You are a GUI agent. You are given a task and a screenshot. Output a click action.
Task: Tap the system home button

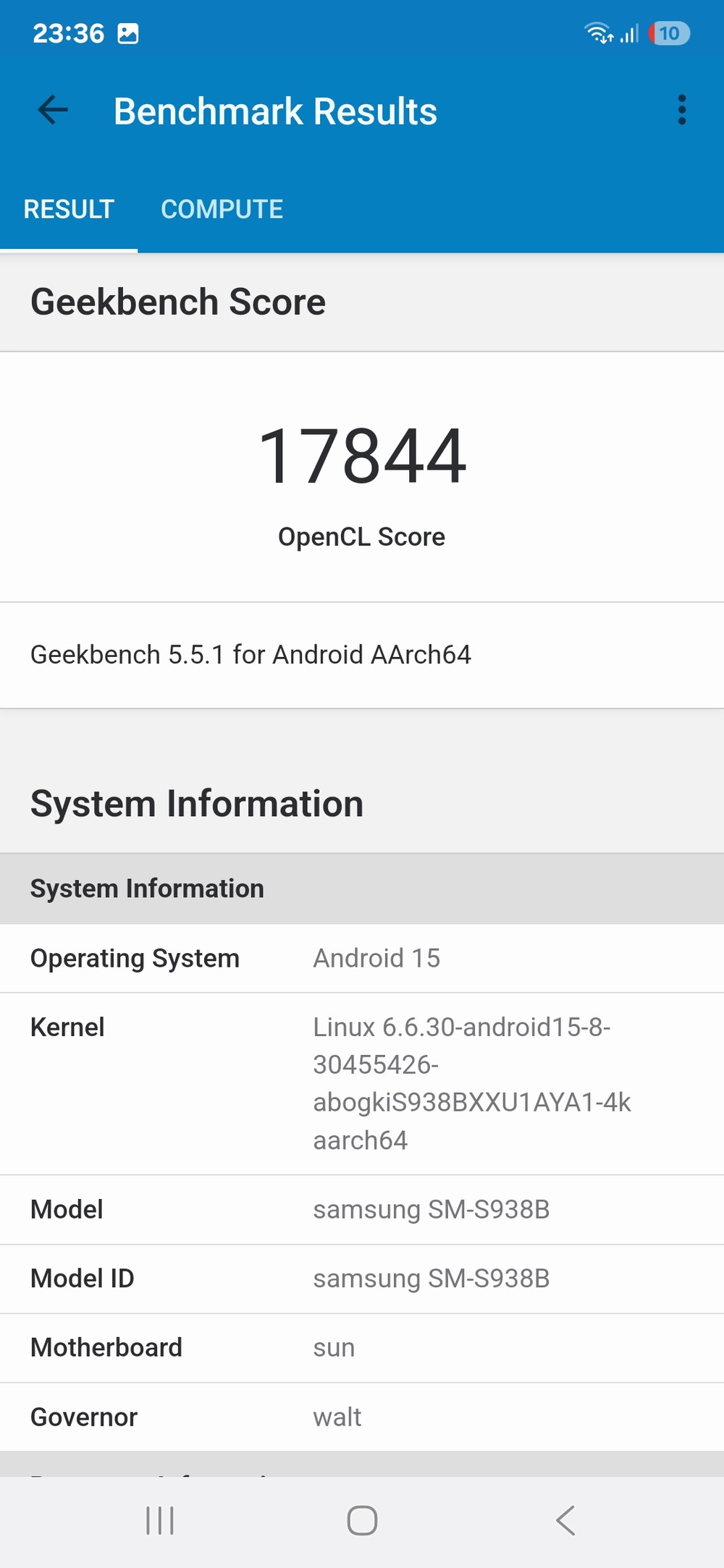(x=362, y=1520)
